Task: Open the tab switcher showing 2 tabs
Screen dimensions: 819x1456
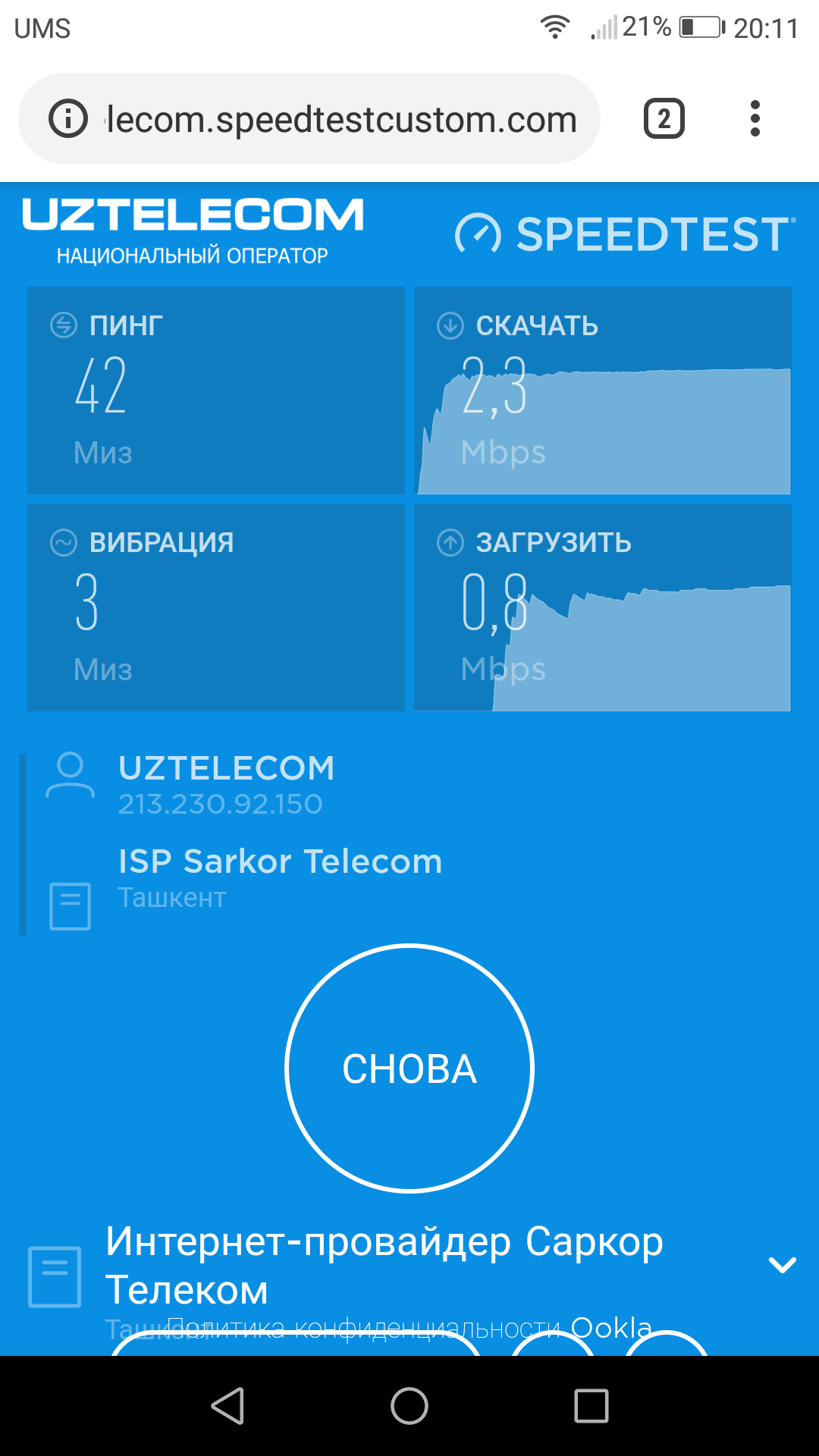Action: [664, 119]
